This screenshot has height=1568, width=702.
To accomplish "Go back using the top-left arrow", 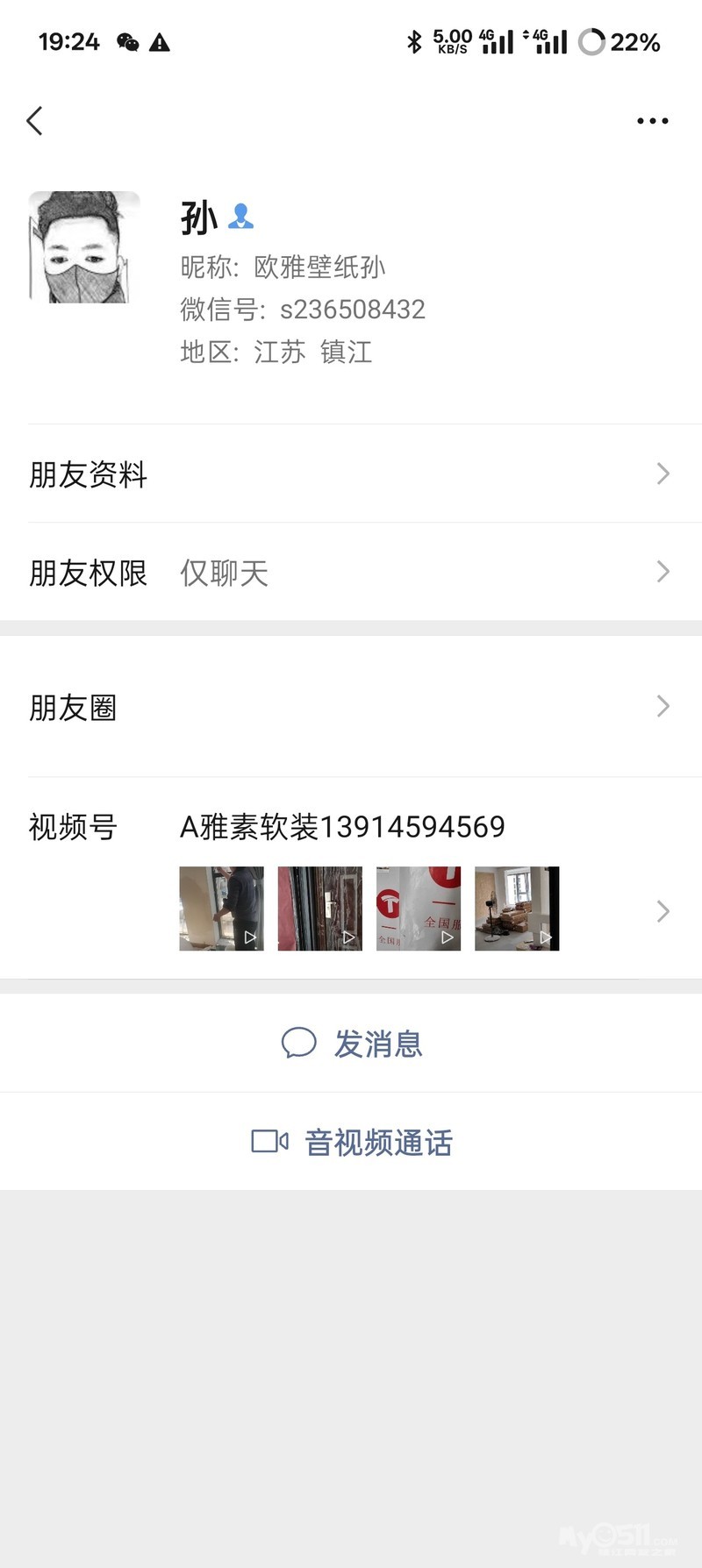I will [35, 121].
